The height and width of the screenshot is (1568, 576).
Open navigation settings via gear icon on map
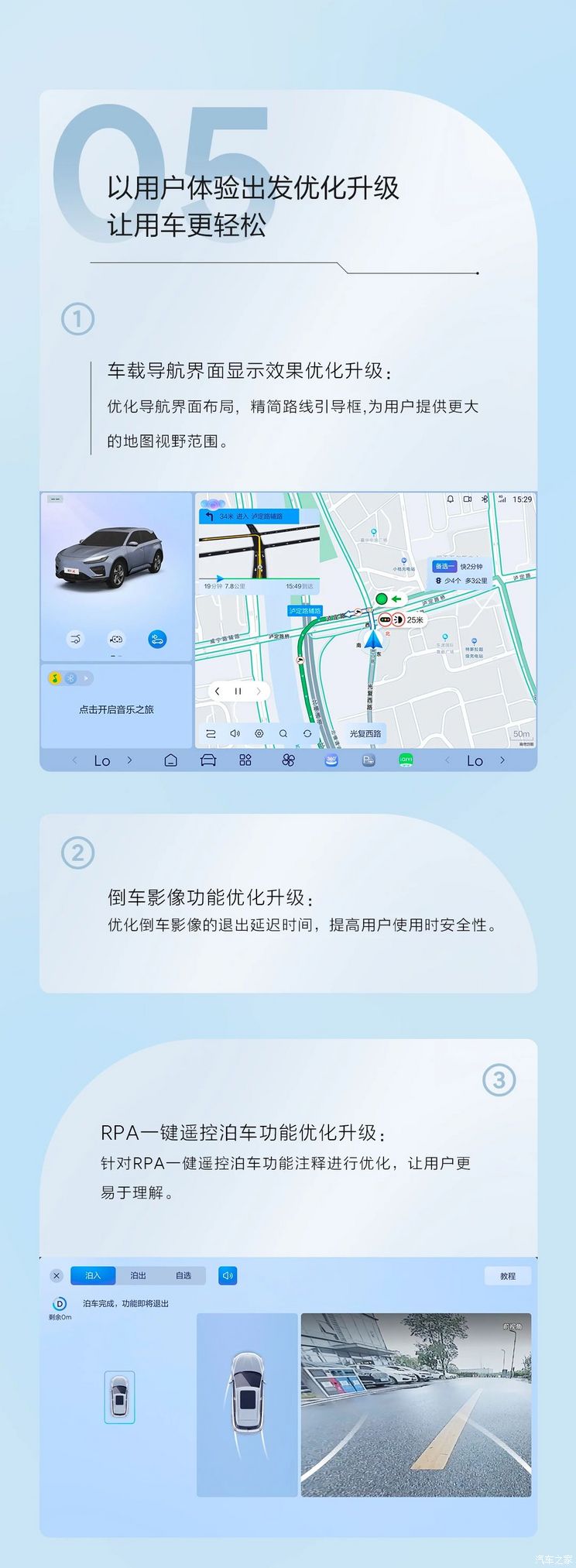[x=258, y=733]
